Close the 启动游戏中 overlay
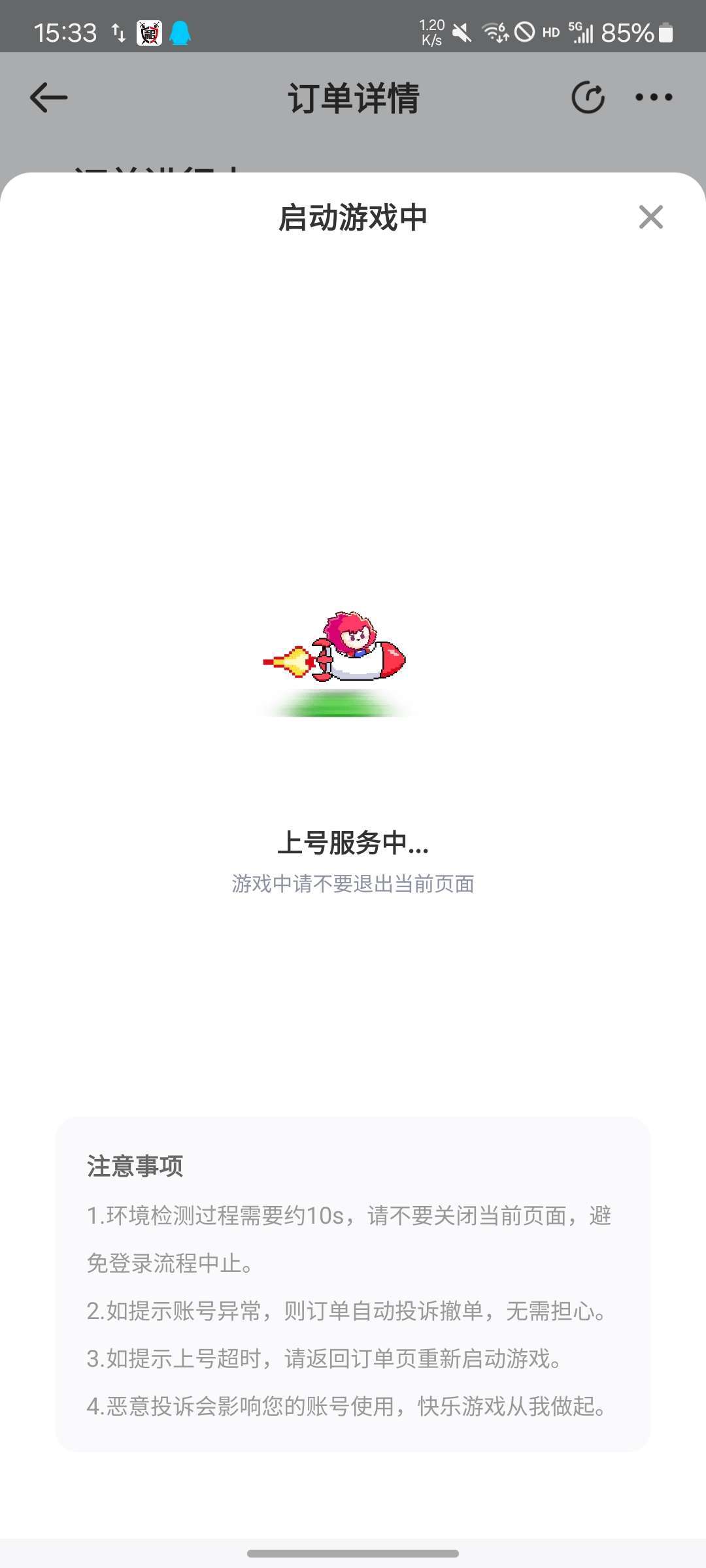Screen dimensions: 706x1568 (651, 218)
